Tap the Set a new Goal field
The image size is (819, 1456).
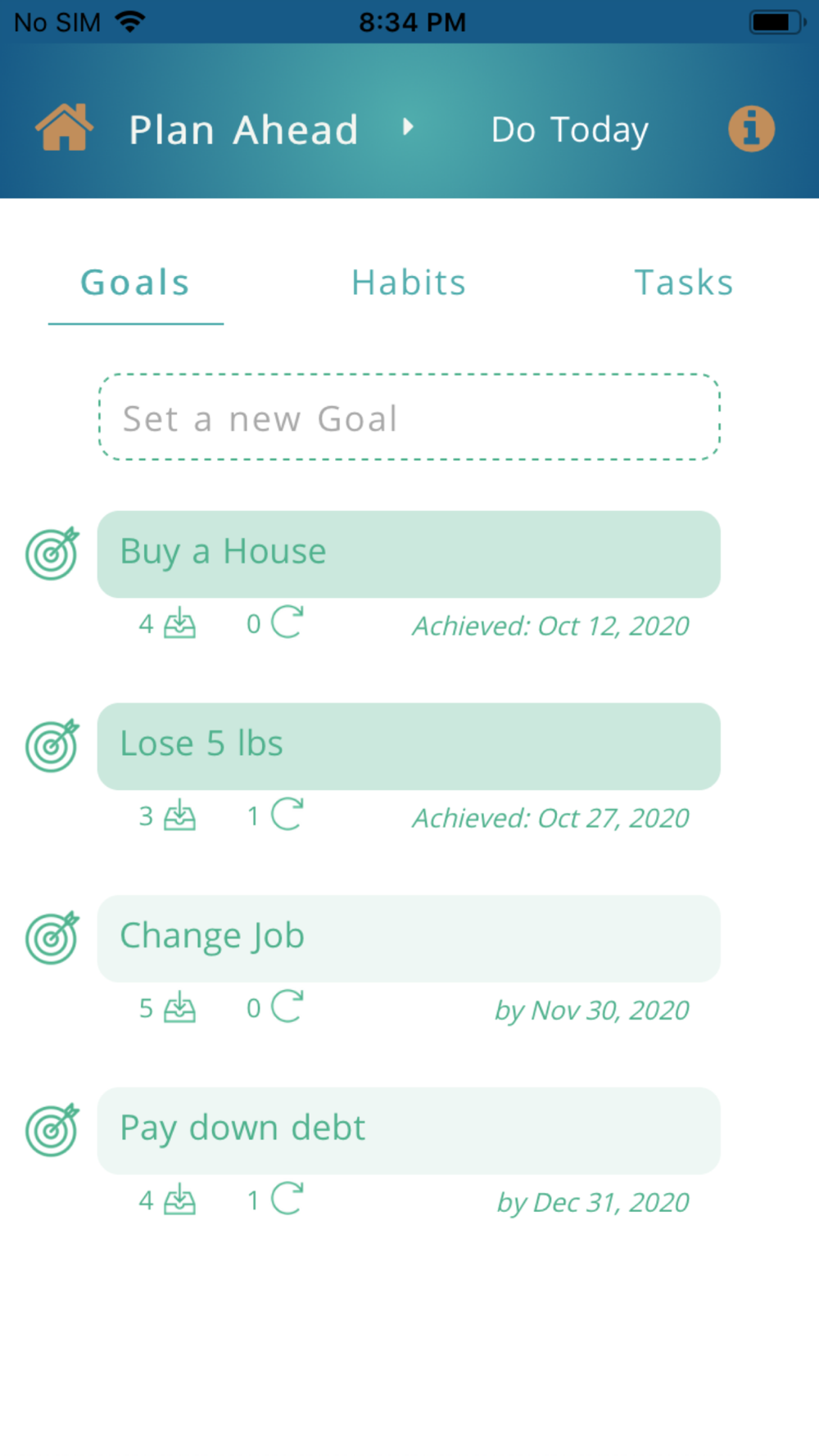click(409, 418)
